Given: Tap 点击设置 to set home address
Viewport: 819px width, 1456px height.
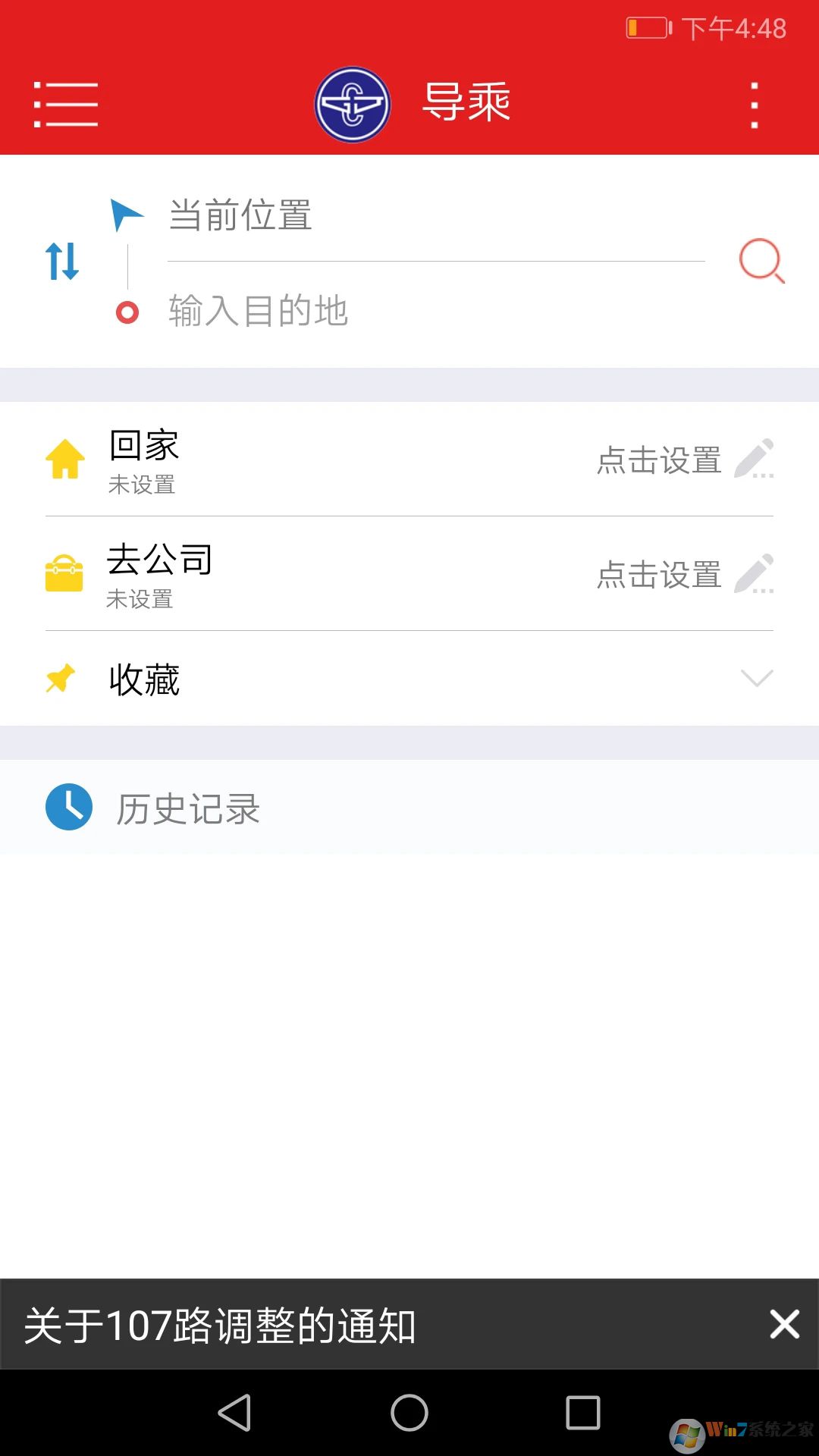Looking at the screenshot, I should click(x=658, y=461).
